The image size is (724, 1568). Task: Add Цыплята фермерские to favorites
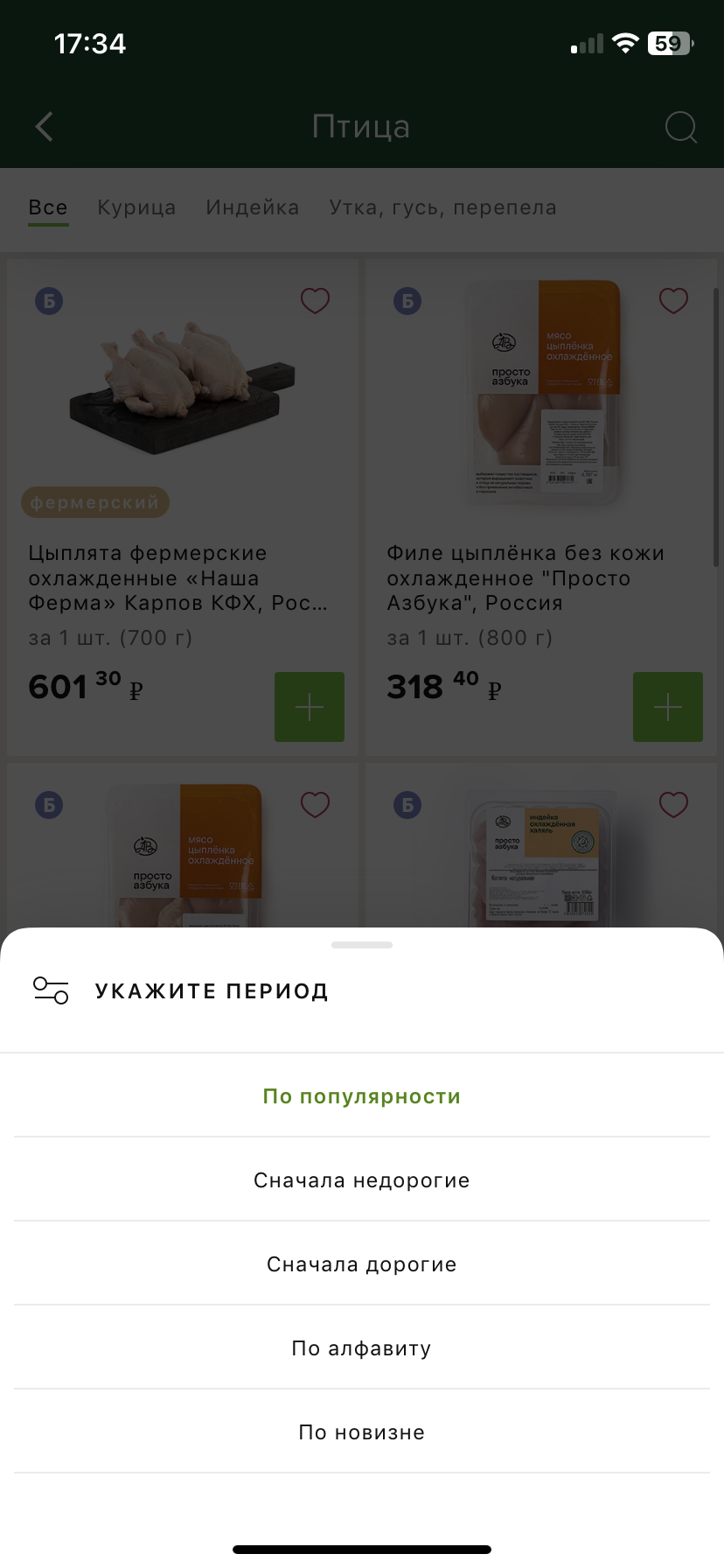[315, 301]
